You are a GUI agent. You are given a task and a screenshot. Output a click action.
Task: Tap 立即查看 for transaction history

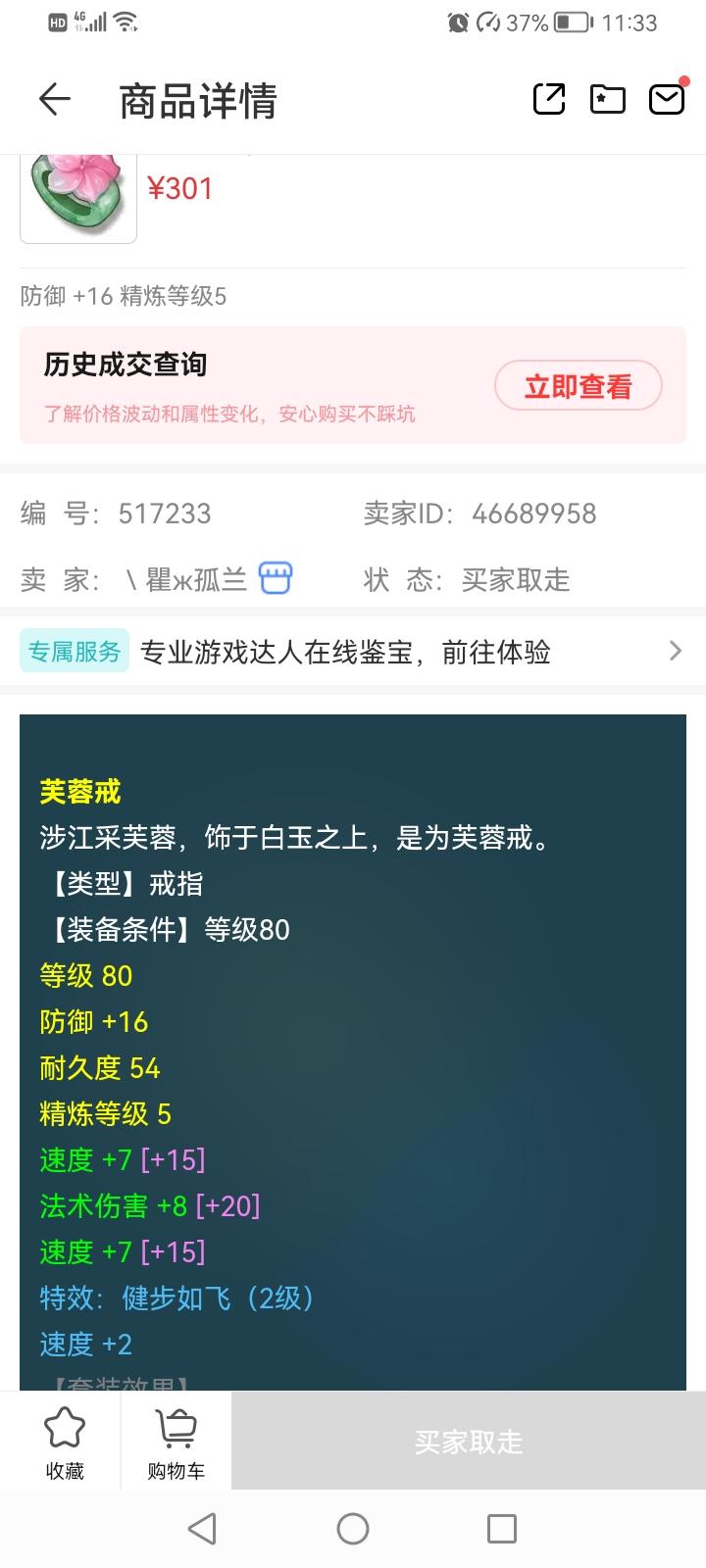click(x=578, y=386)
